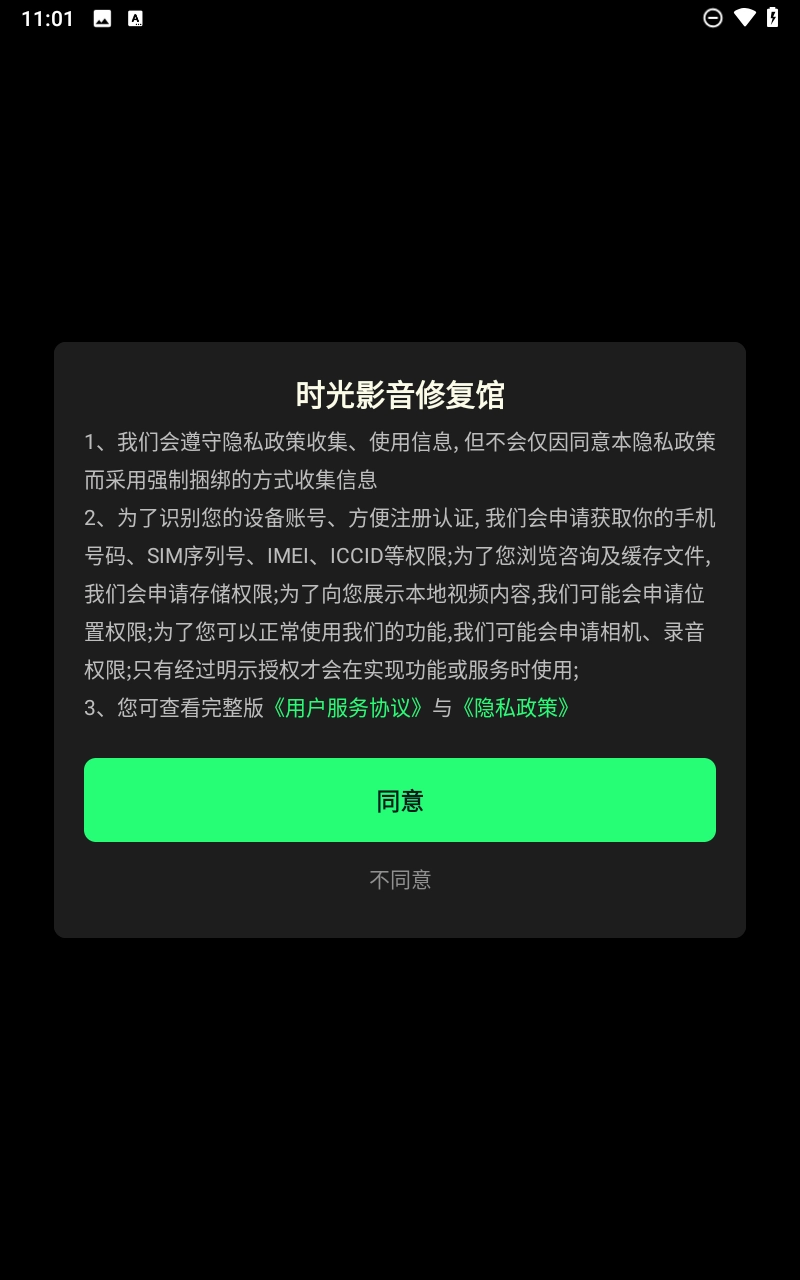Viewport: 800px width, 1280px height.
Task: Decline by tapping 不同意
Action: (x=400, y=880)
